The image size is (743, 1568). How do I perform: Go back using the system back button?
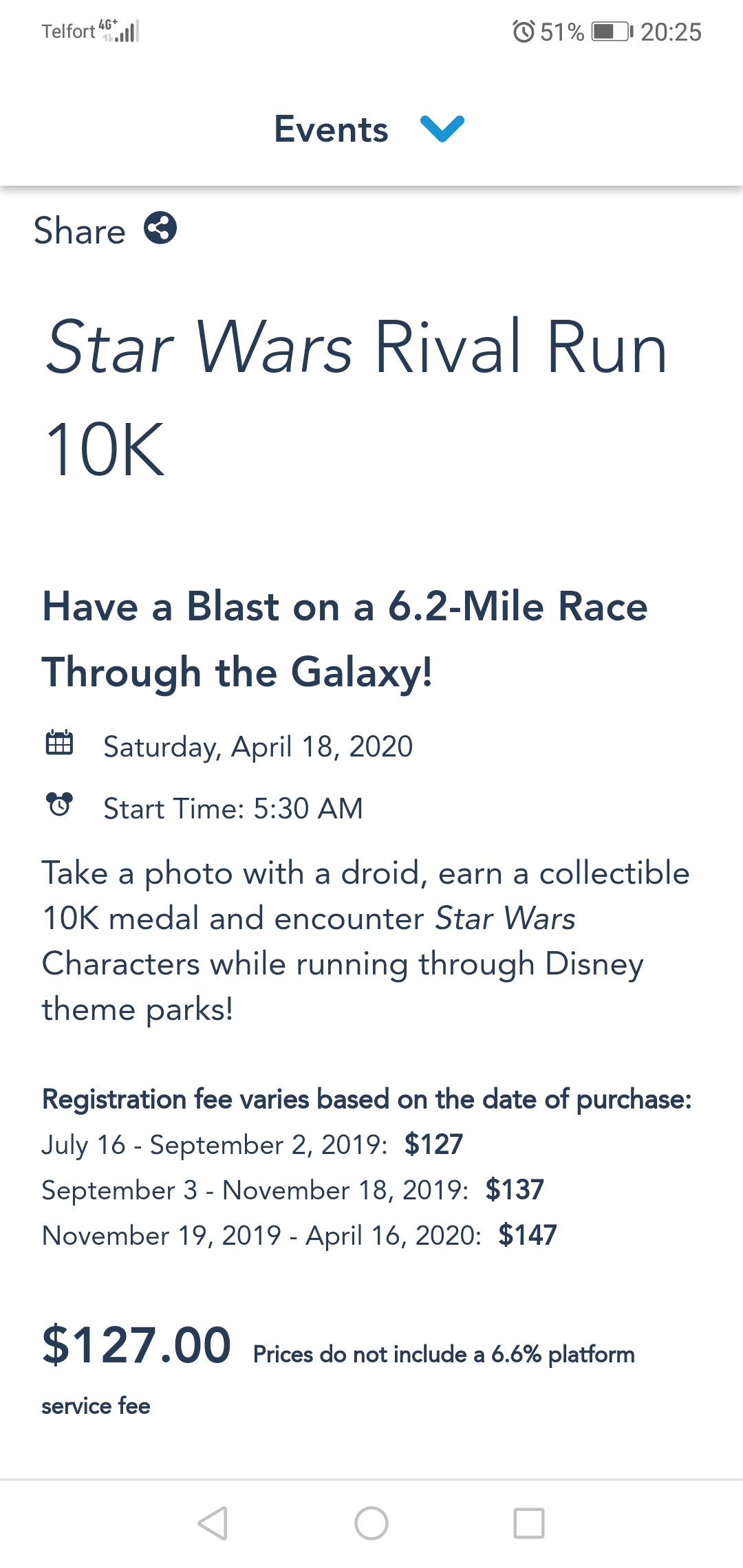[213, 1523]
